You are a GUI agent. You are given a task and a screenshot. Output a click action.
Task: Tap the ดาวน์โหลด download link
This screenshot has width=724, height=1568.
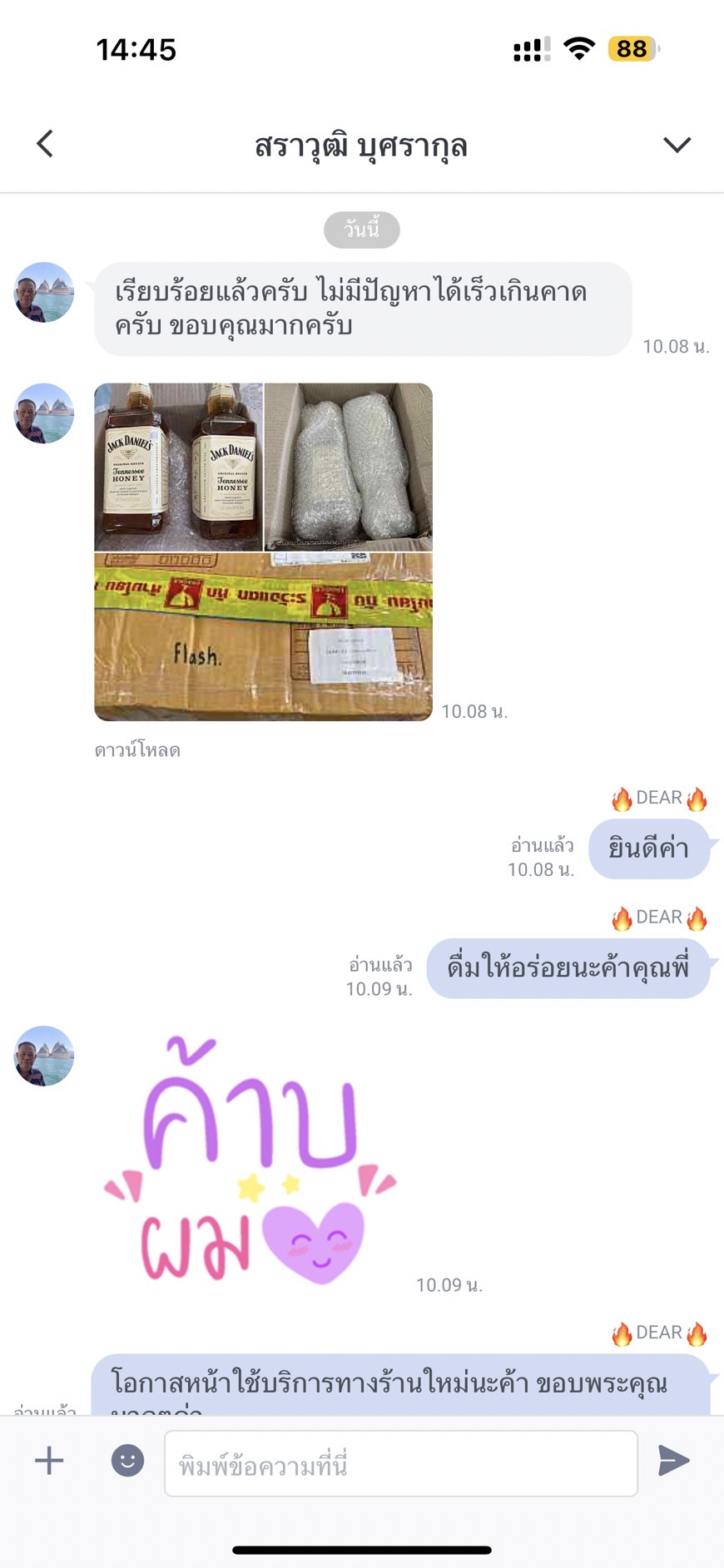tap(137, 750)
